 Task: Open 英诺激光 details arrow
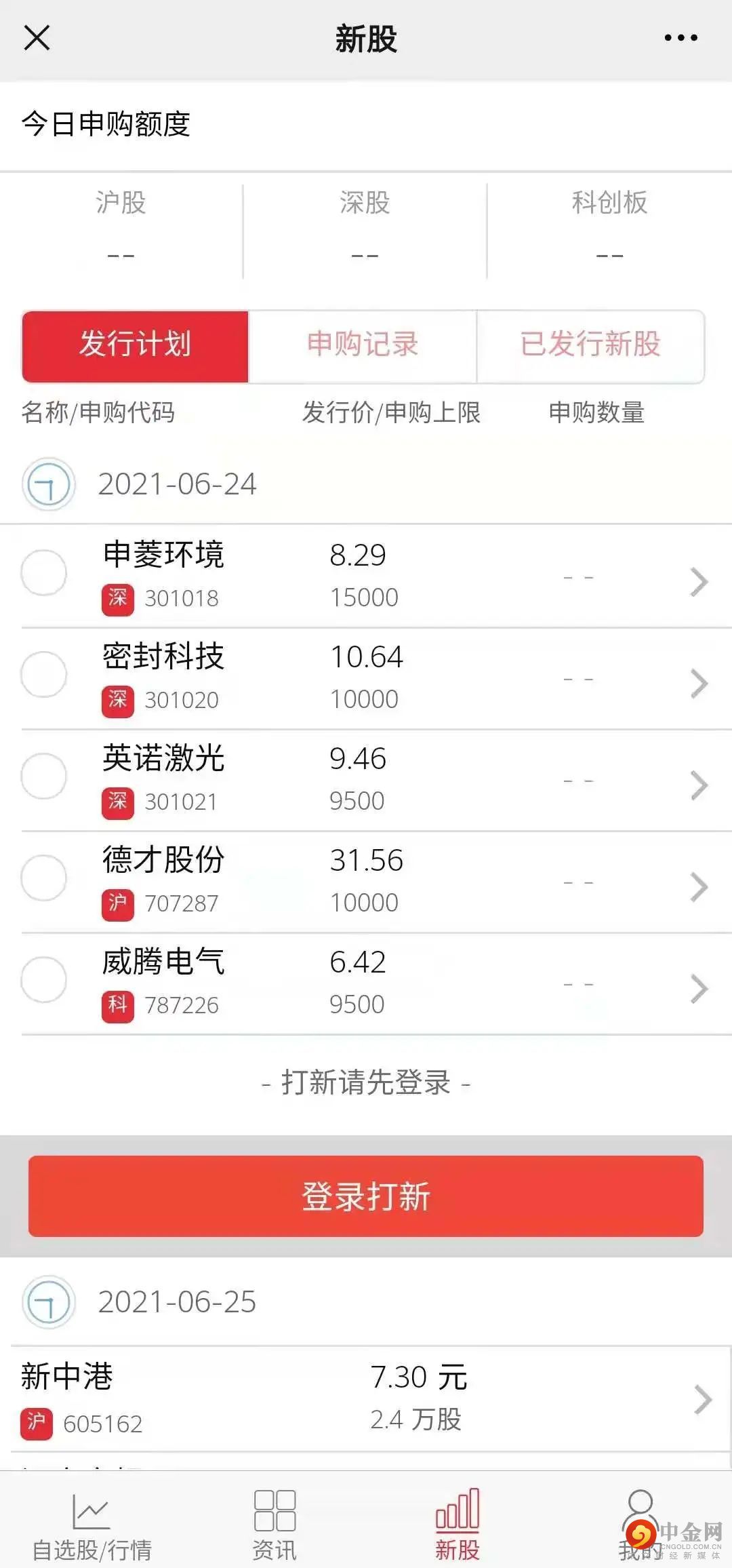[699, 785]
